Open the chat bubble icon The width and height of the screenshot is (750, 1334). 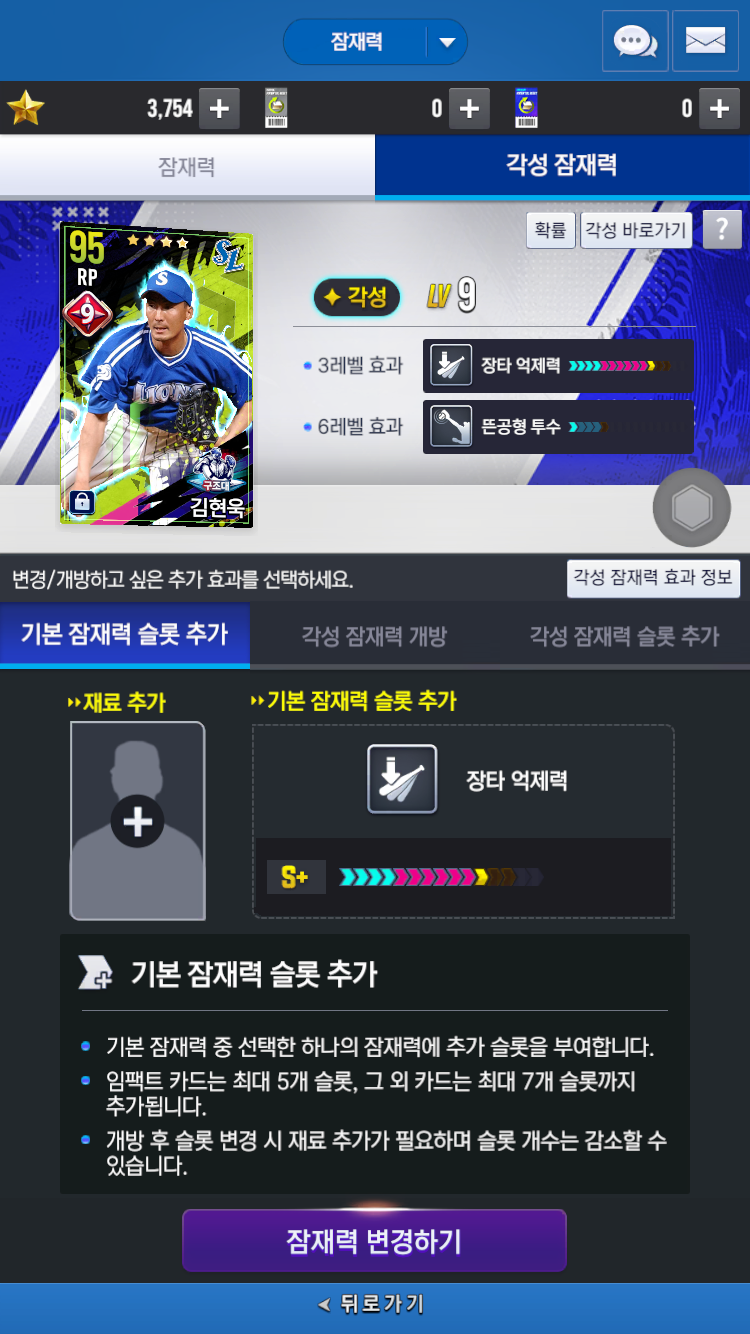coord(634,41)
